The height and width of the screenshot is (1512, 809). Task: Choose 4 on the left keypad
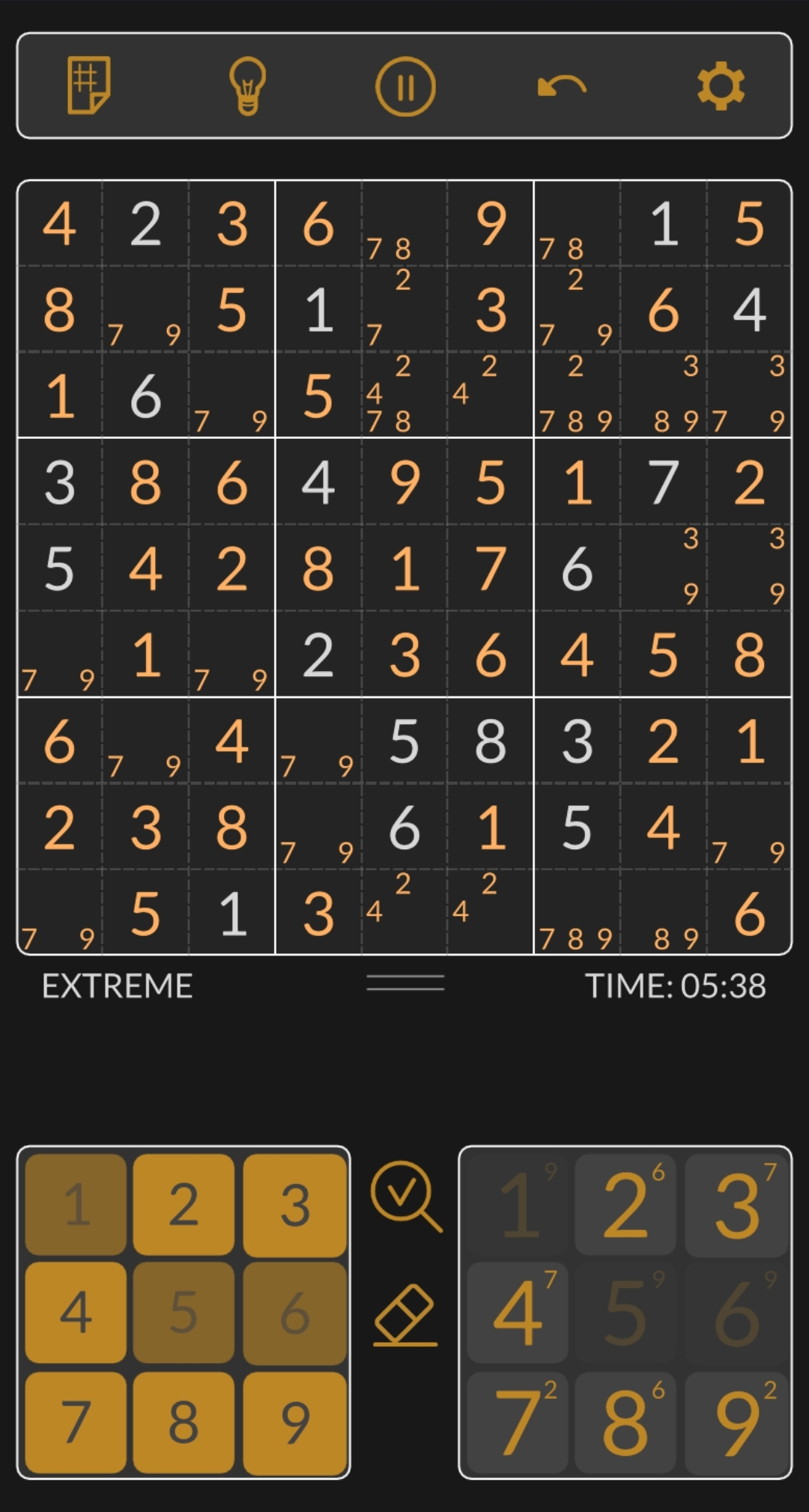[x=76, y=1312]
